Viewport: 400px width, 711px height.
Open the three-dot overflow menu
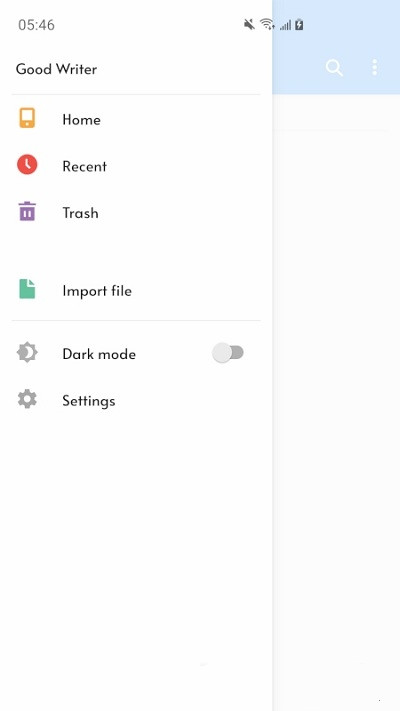click(375, 67)
